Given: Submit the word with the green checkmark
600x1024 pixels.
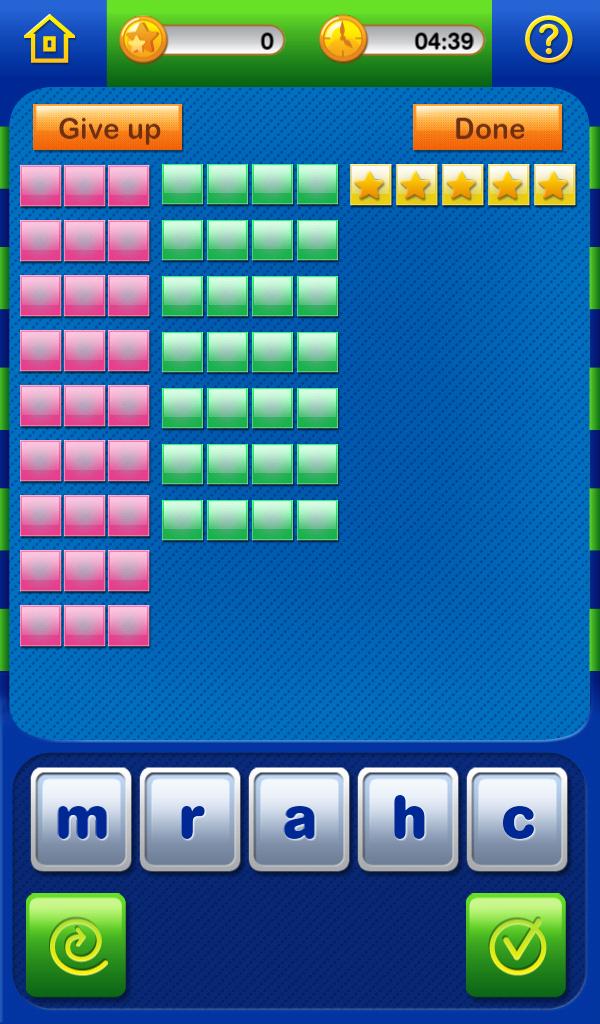Looking at the screenshot, I should coord(516,945).
